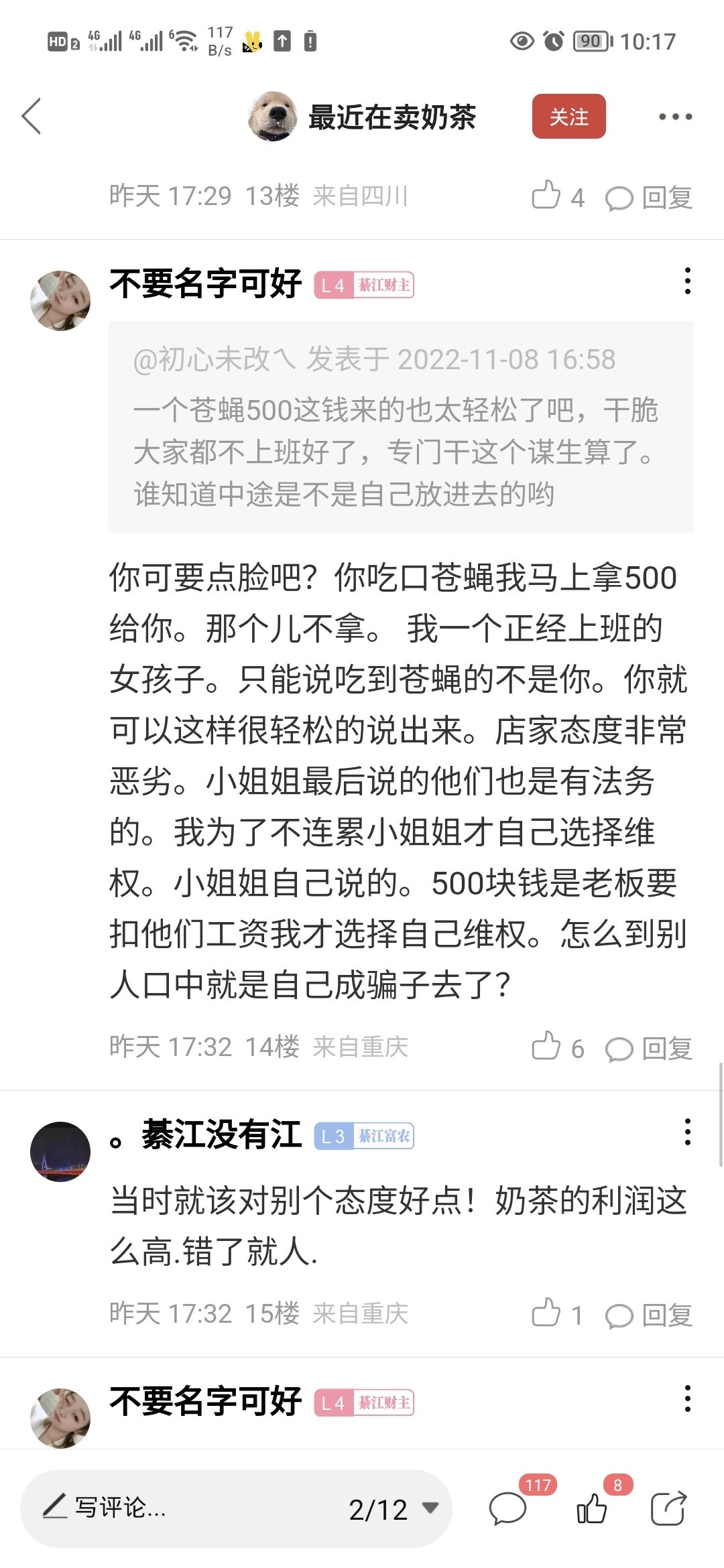Screen dimensions: 724x1568
Task: Like the post via bottom thumbs-up
Action: coord(592,1509)
